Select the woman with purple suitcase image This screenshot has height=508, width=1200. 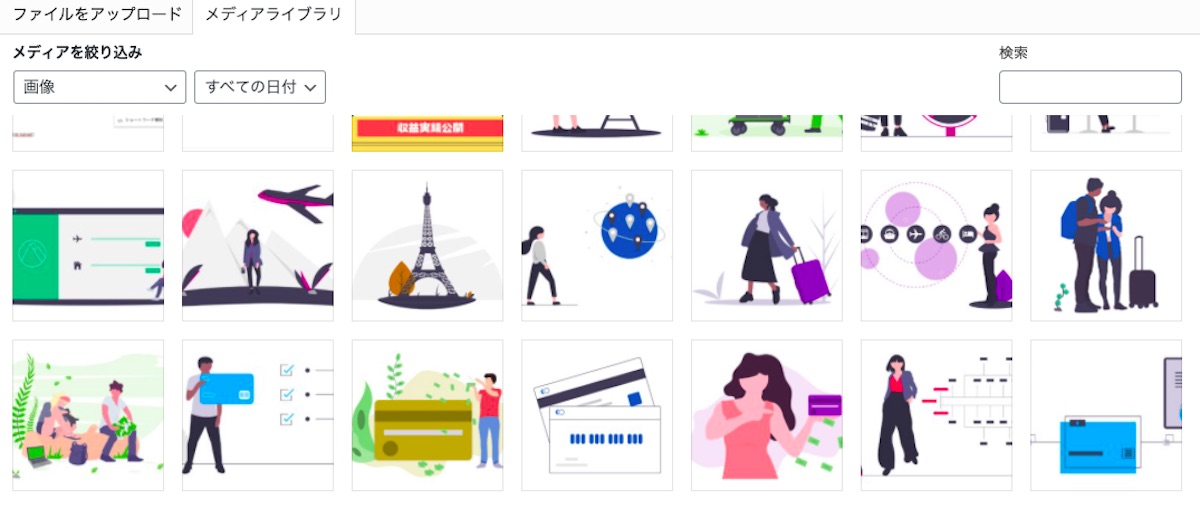767,245
